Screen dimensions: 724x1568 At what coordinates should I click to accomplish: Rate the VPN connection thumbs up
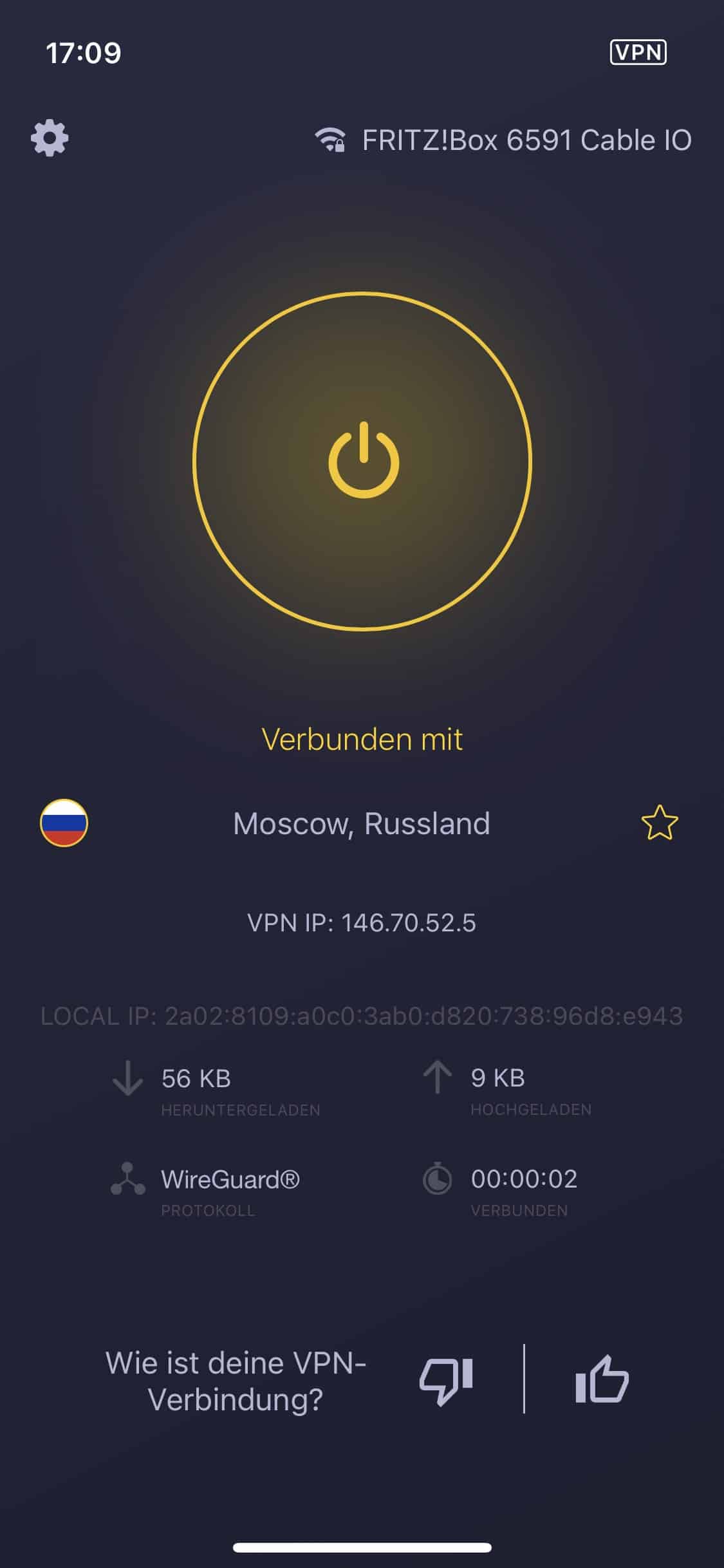601,1379
